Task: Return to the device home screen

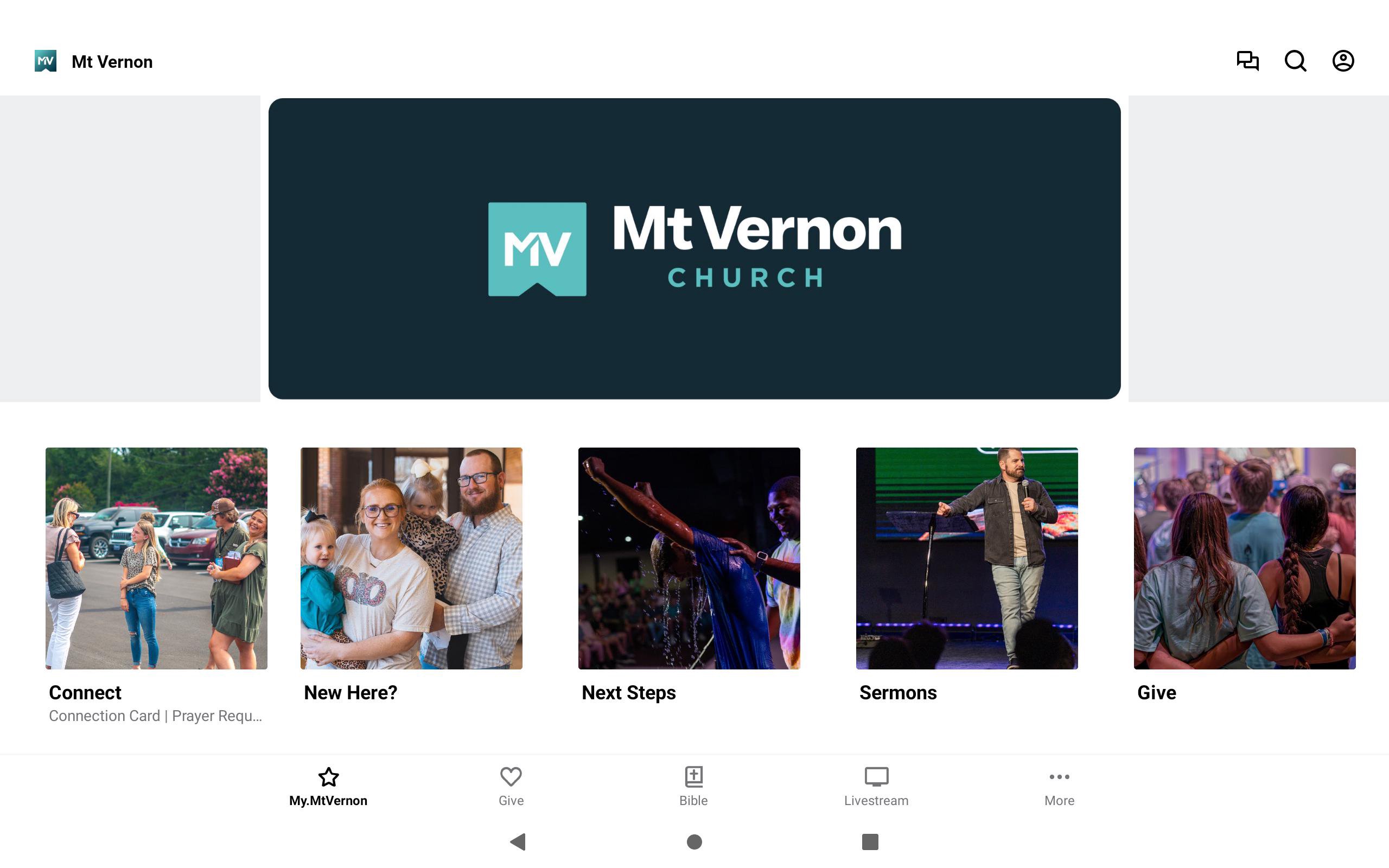Action: coord(694,841)
